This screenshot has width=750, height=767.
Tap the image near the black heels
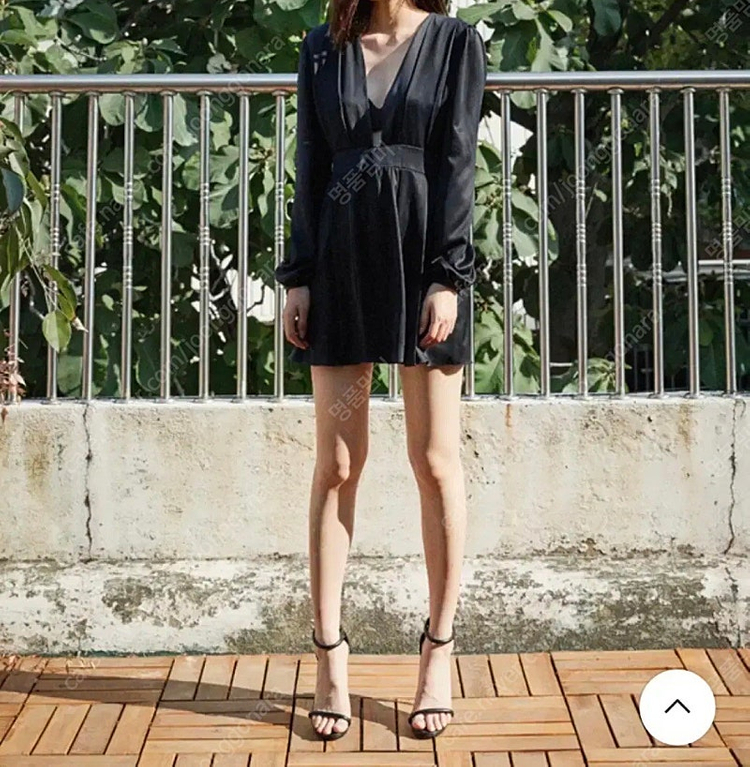tap(380, 700)
